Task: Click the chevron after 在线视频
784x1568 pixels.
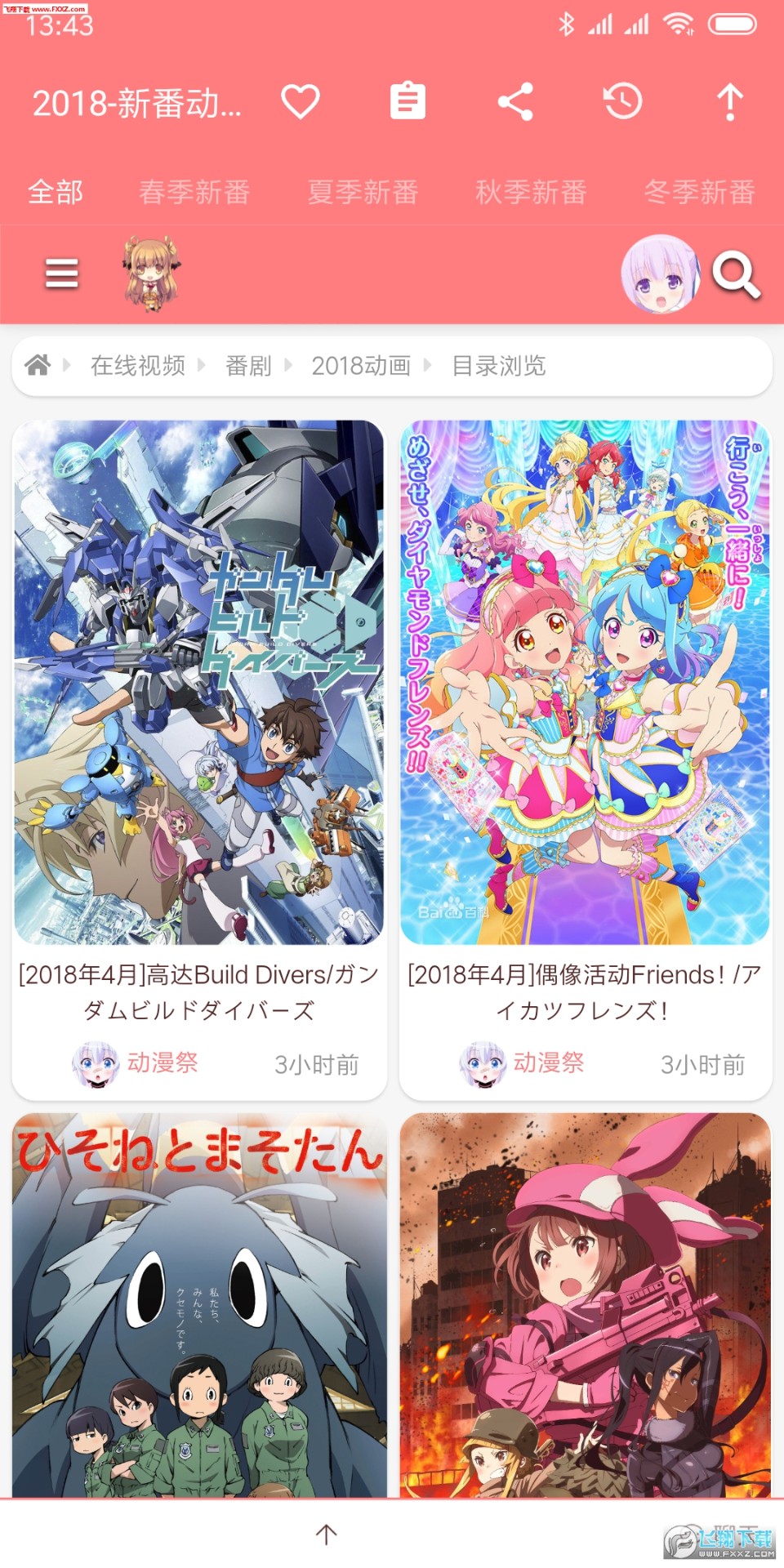Action: click(198, 366)
